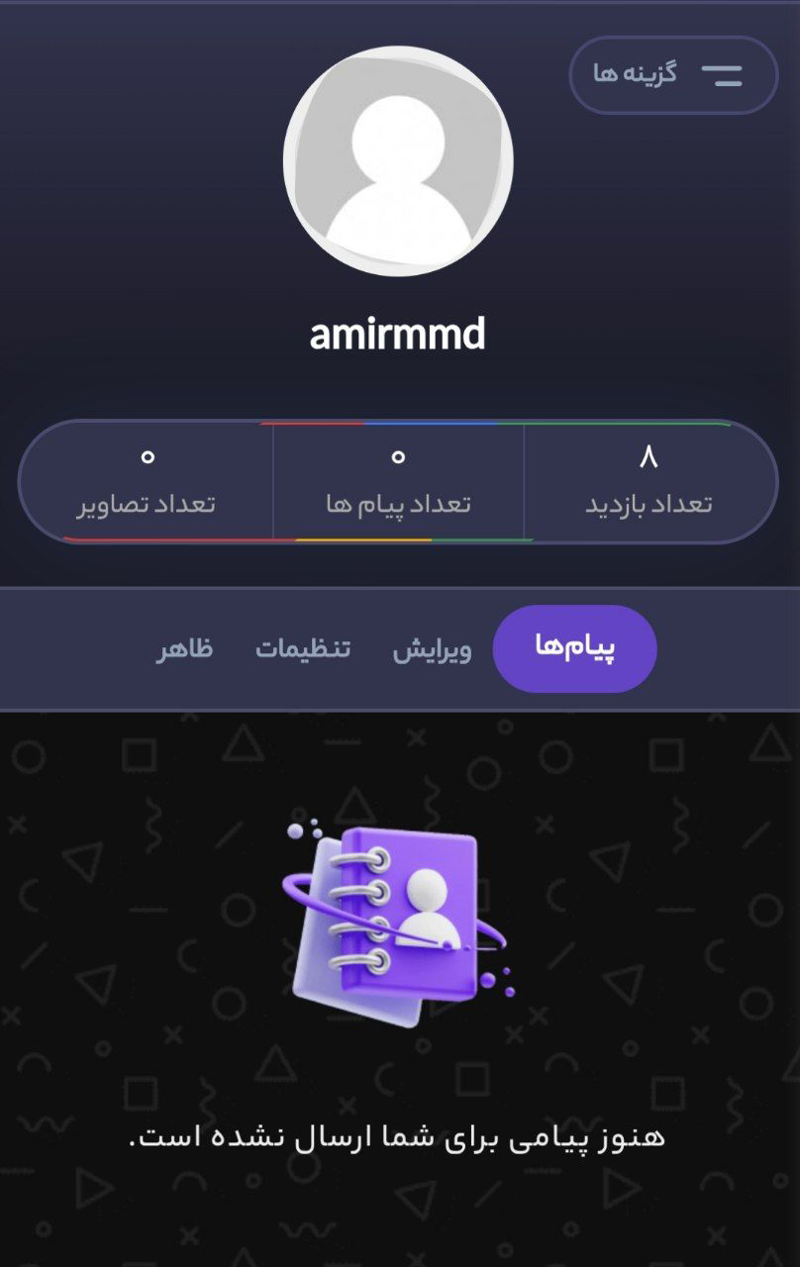Switch to the ویرایش tab

click(431, 649)
